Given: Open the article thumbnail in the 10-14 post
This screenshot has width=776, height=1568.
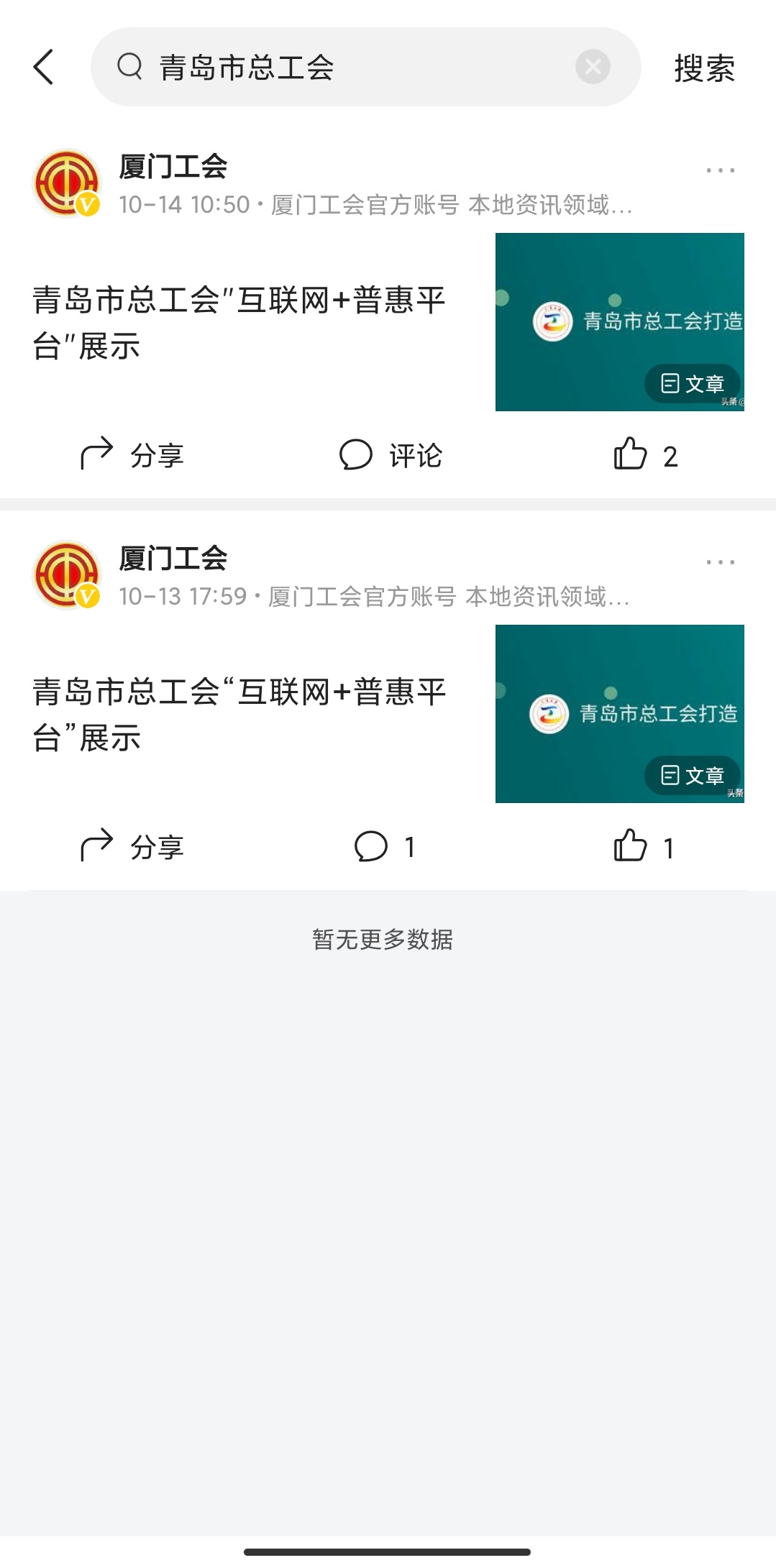Looking at the screenshot, I should pos(619,322).
